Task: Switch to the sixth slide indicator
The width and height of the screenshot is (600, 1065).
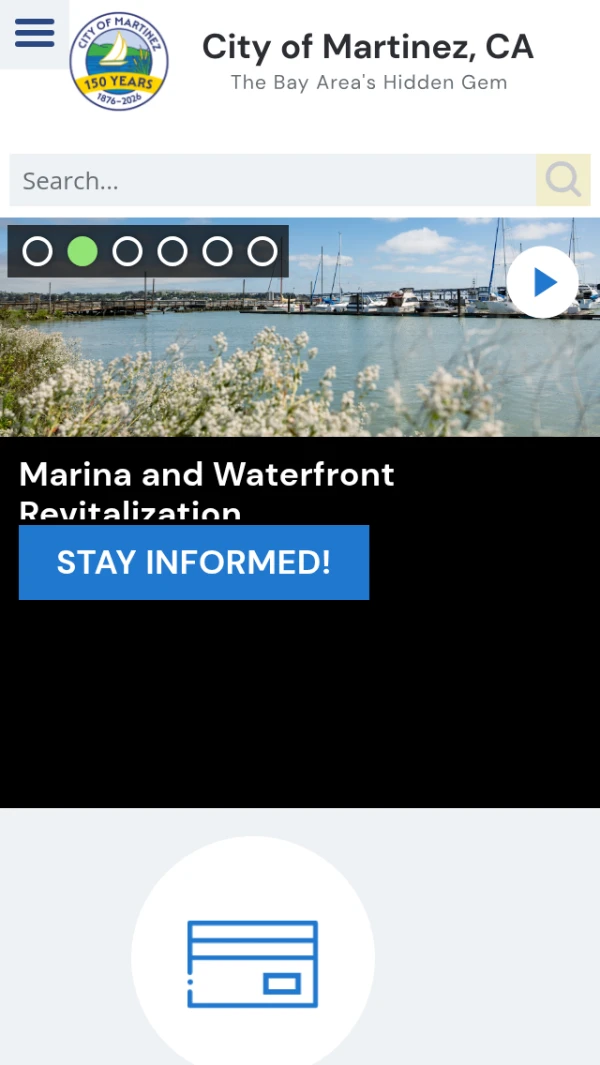Action: pyautogui.click(x=262, y=252)
